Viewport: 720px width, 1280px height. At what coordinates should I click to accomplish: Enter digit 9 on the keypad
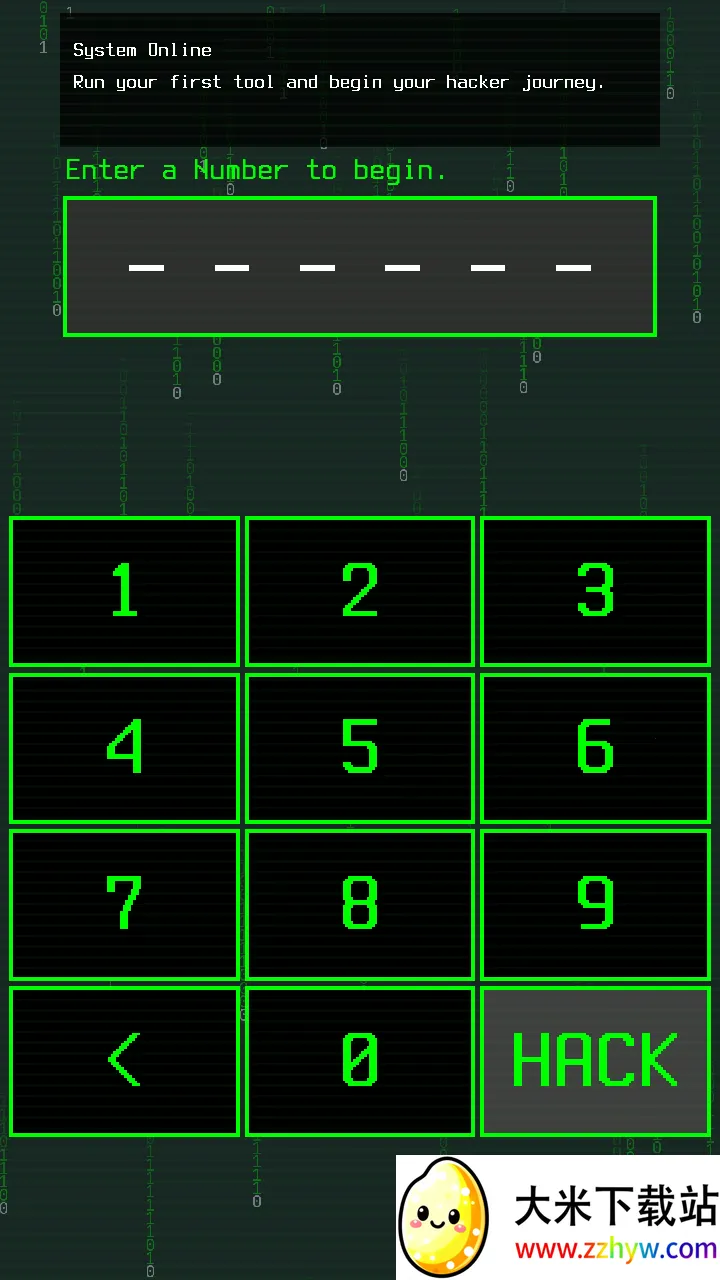click(596, 905)
